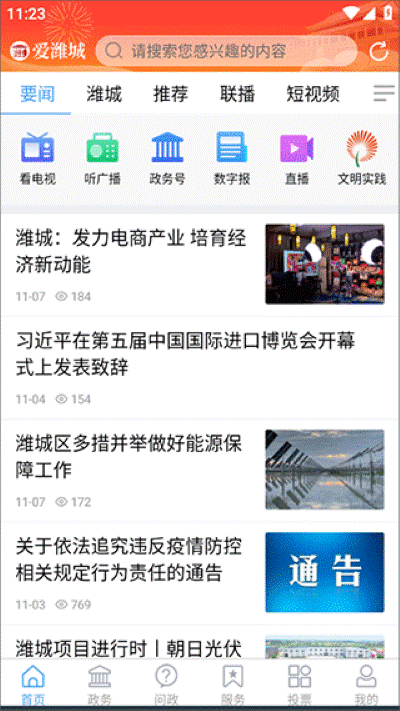
Task: Tap the search box for interesting content
Action: (x=226, y=51)
